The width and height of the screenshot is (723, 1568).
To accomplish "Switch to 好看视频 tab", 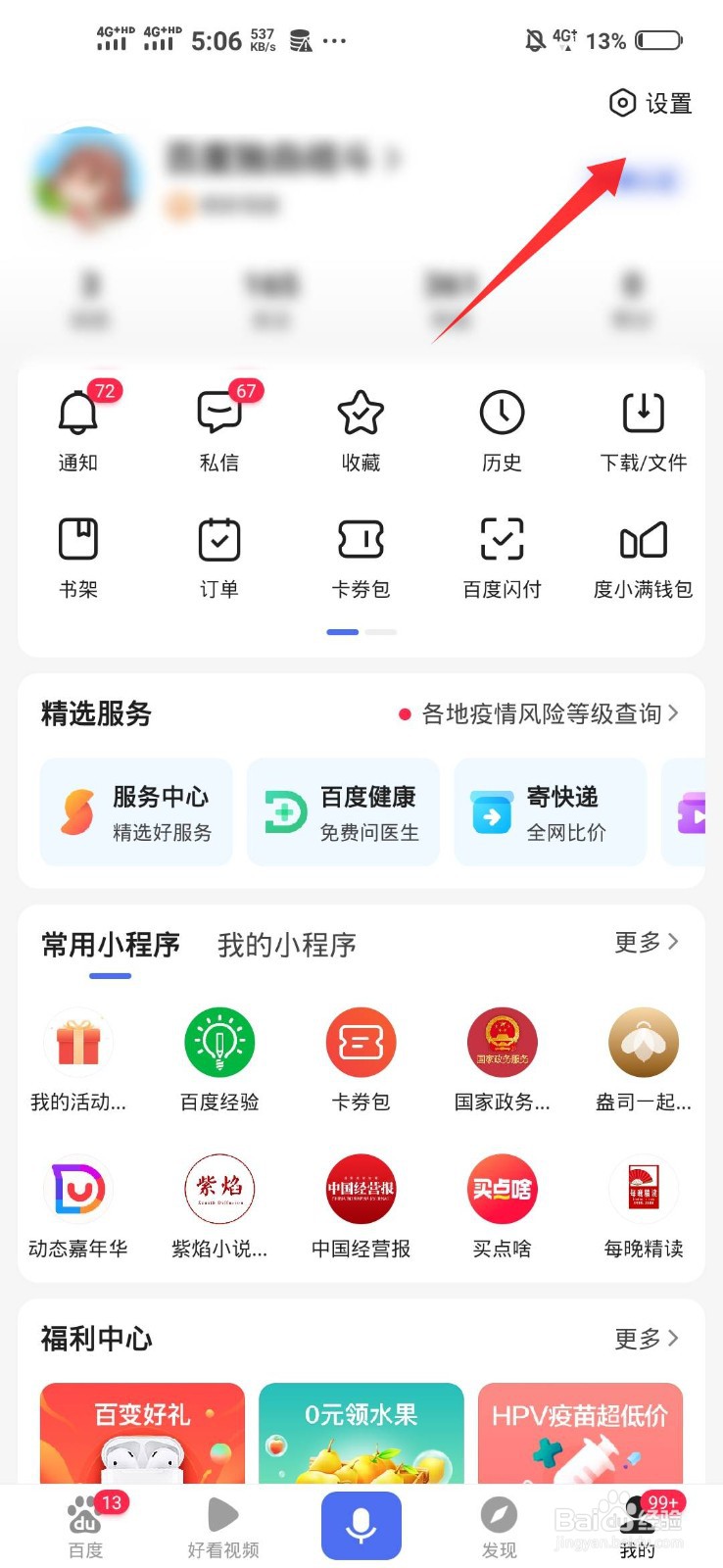I will [223, 1527].
